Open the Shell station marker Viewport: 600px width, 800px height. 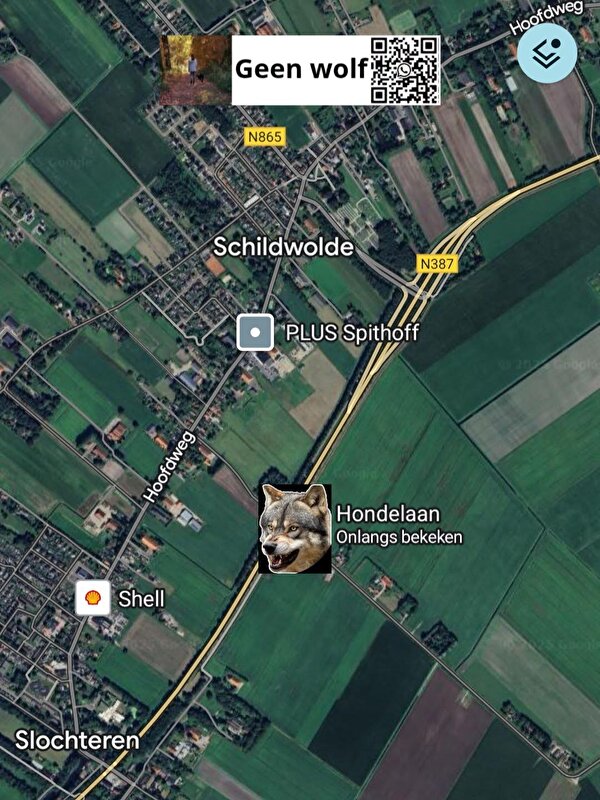[x=93, y=598]
